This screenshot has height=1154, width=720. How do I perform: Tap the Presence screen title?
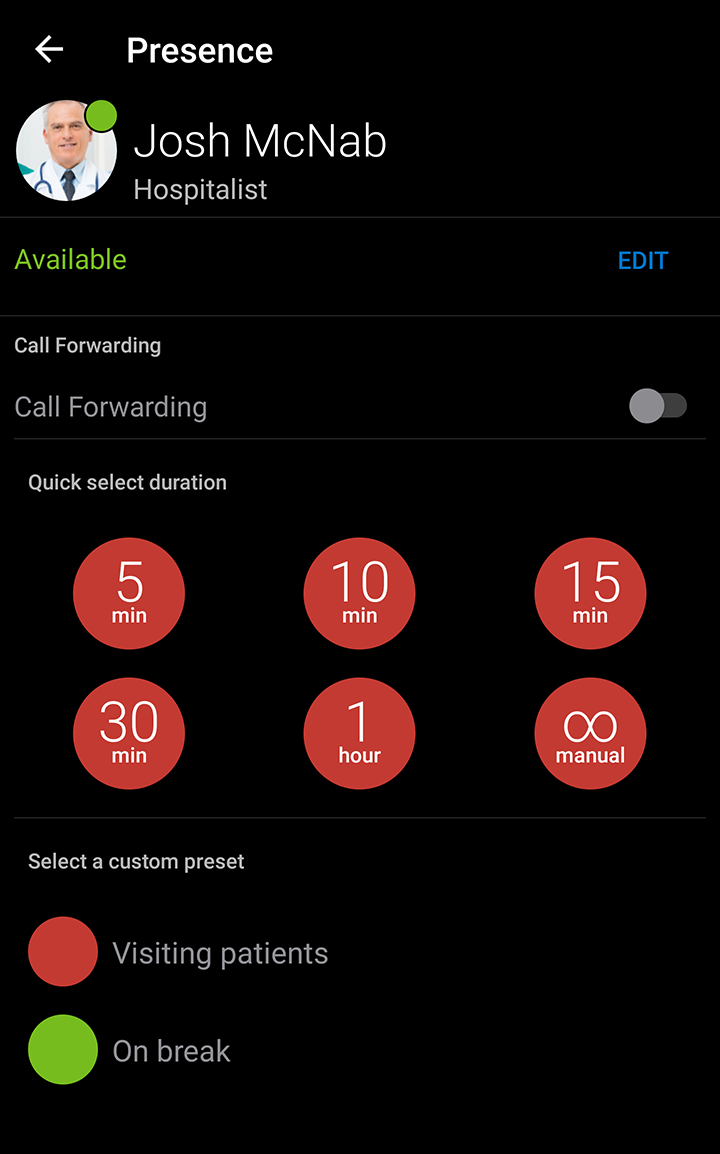pyautogui.click(x=199, y=49)
